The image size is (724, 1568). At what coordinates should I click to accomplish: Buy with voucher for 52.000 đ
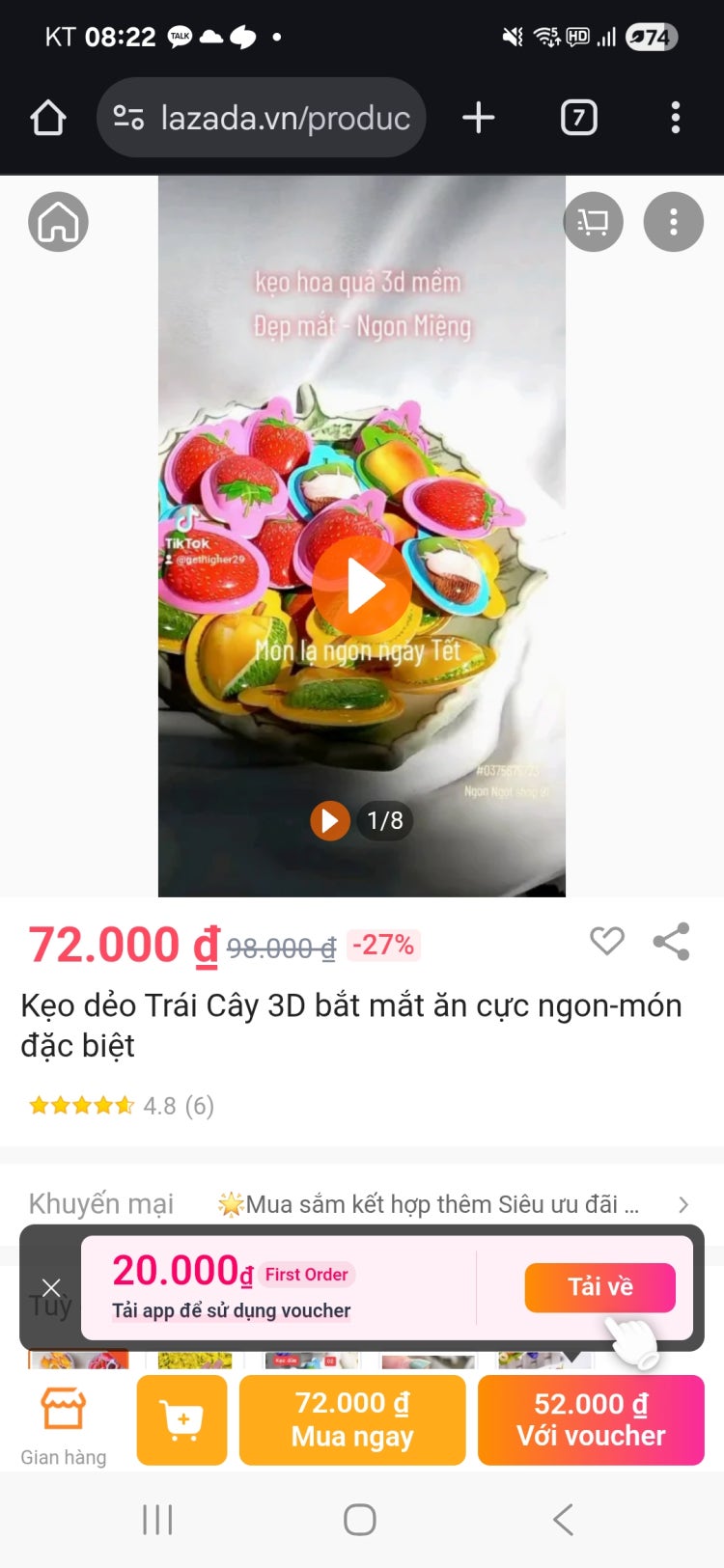pyautogui.click(x=591, y=1420)
